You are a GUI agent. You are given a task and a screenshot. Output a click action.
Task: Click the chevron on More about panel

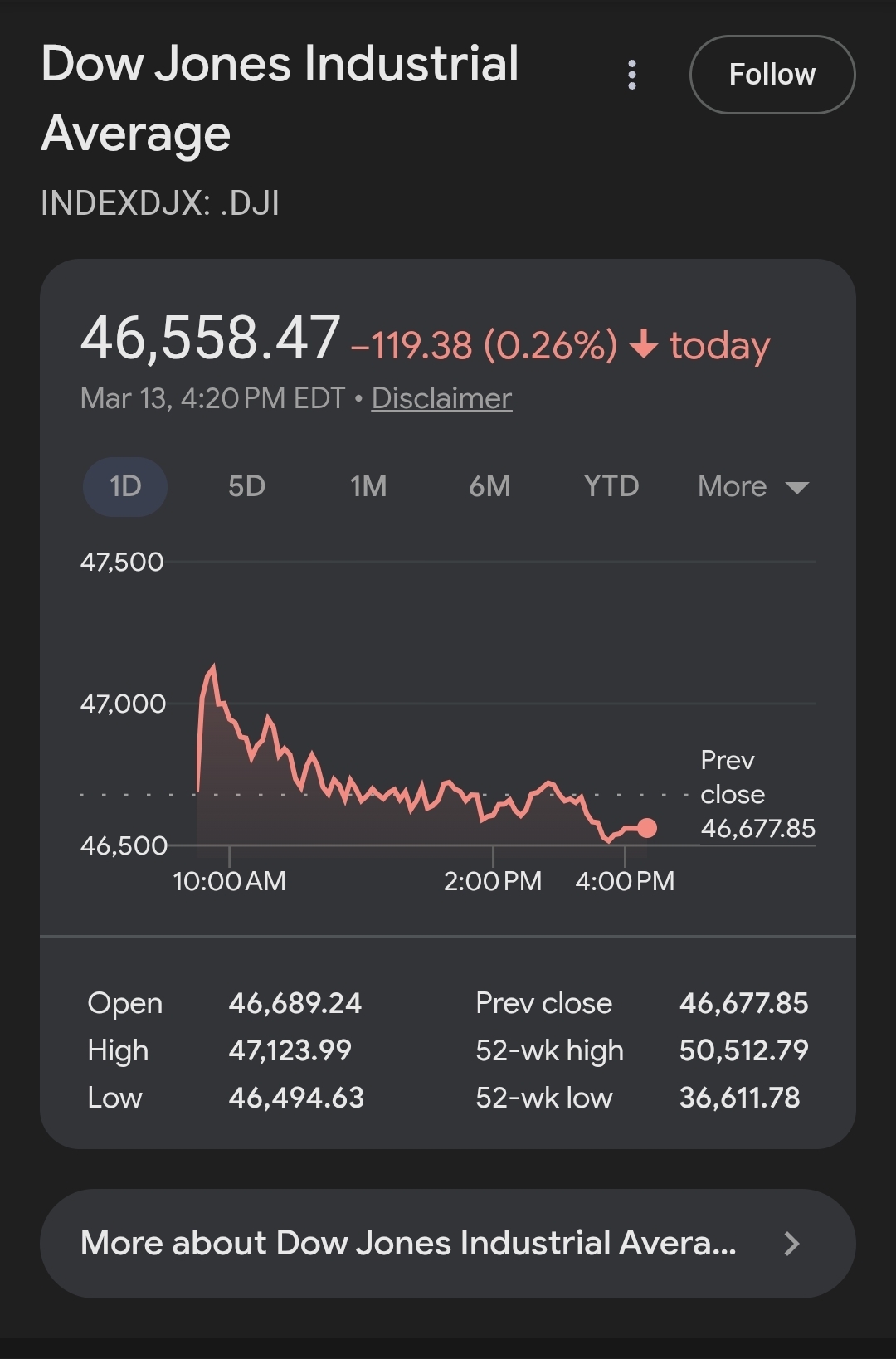pyautogui.click(x=793, y=1243)
